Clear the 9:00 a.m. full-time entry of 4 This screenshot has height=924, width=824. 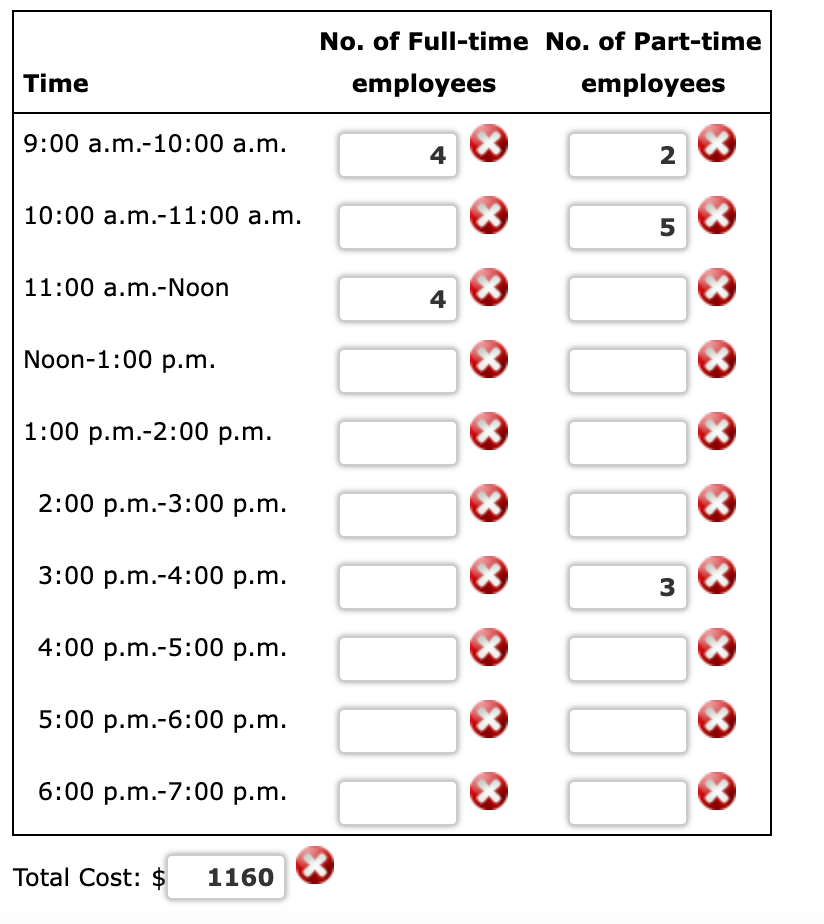click(489, 143)
